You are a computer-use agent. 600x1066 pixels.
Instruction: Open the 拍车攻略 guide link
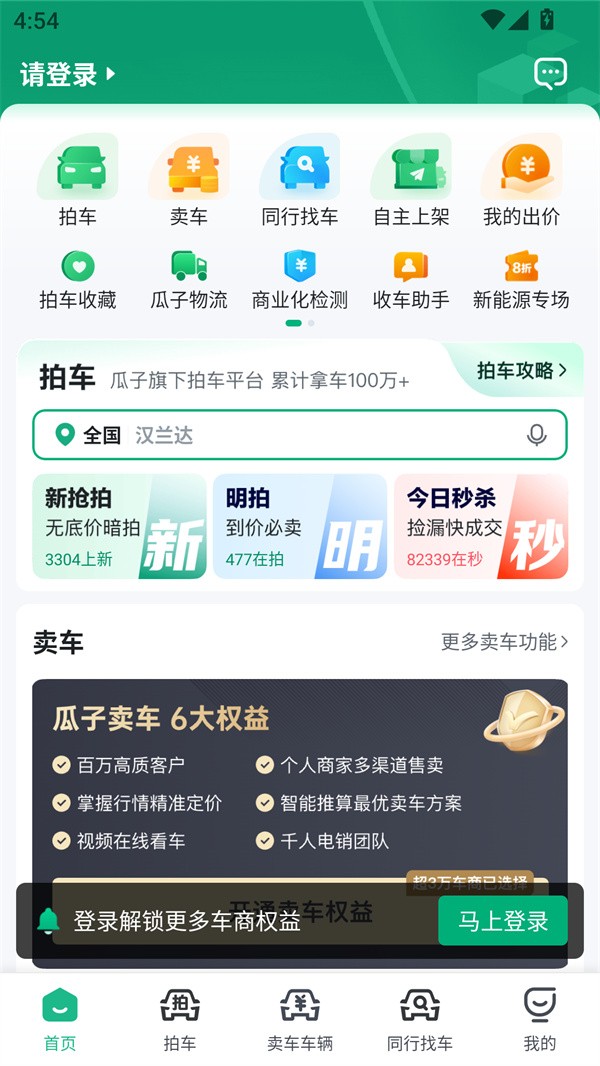(x=521, y=371)
